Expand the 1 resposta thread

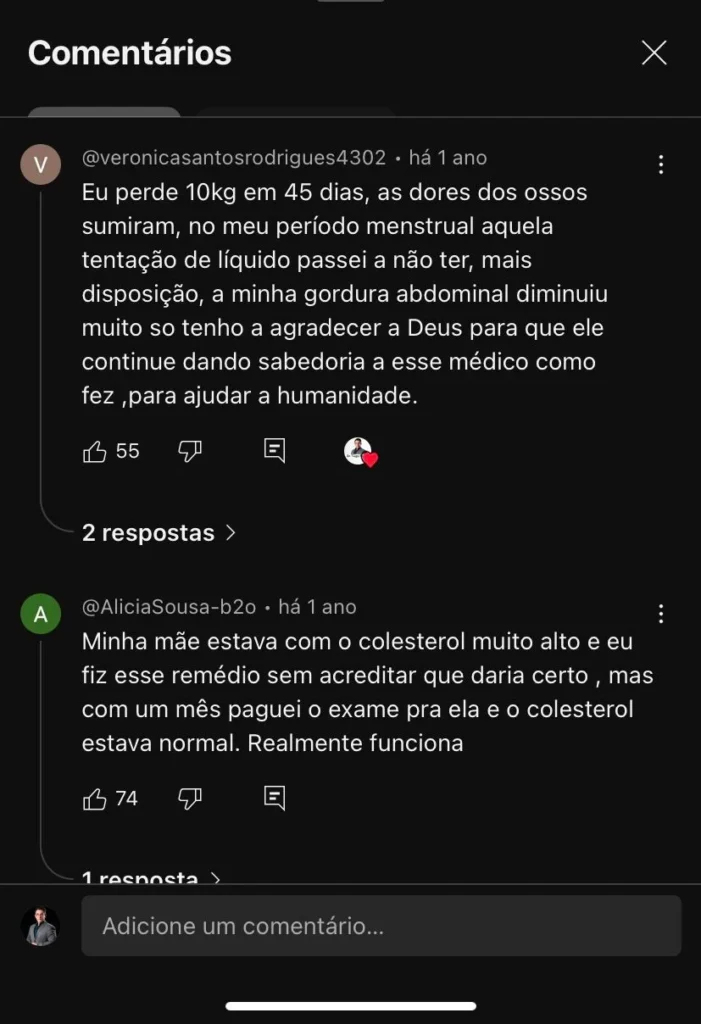[x=150, y=878]
